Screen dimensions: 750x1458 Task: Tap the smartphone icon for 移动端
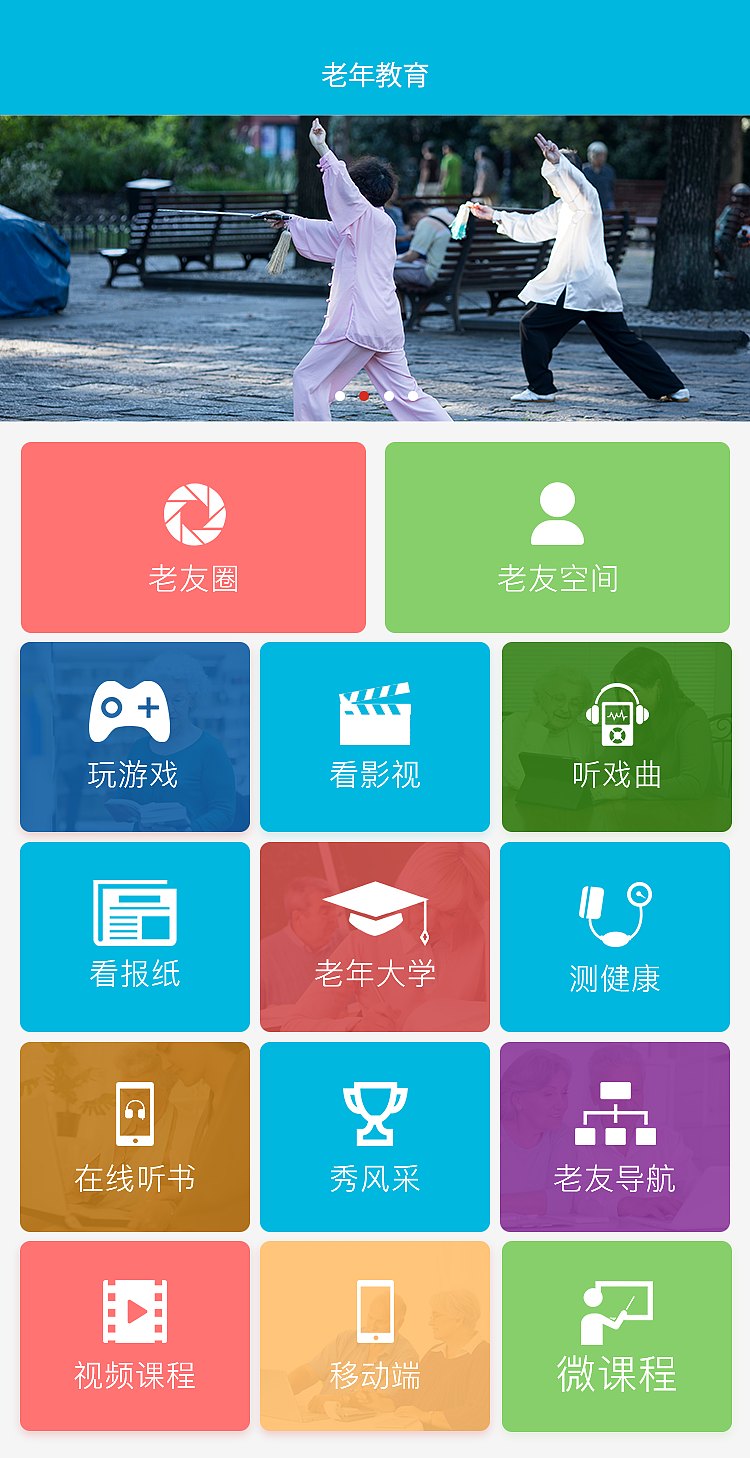click(x=375, y=1308)
